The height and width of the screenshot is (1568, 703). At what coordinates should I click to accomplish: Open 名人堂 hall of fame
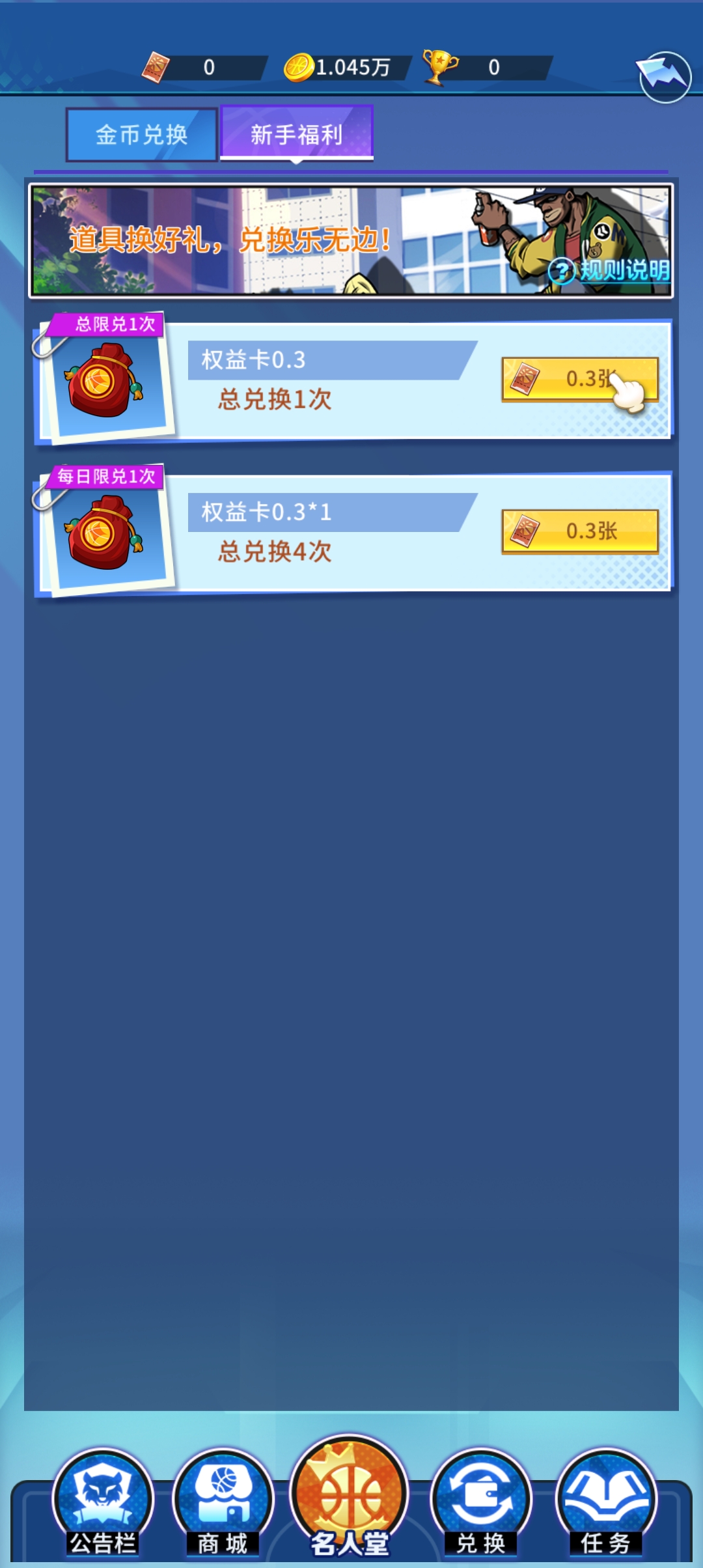350,1498
